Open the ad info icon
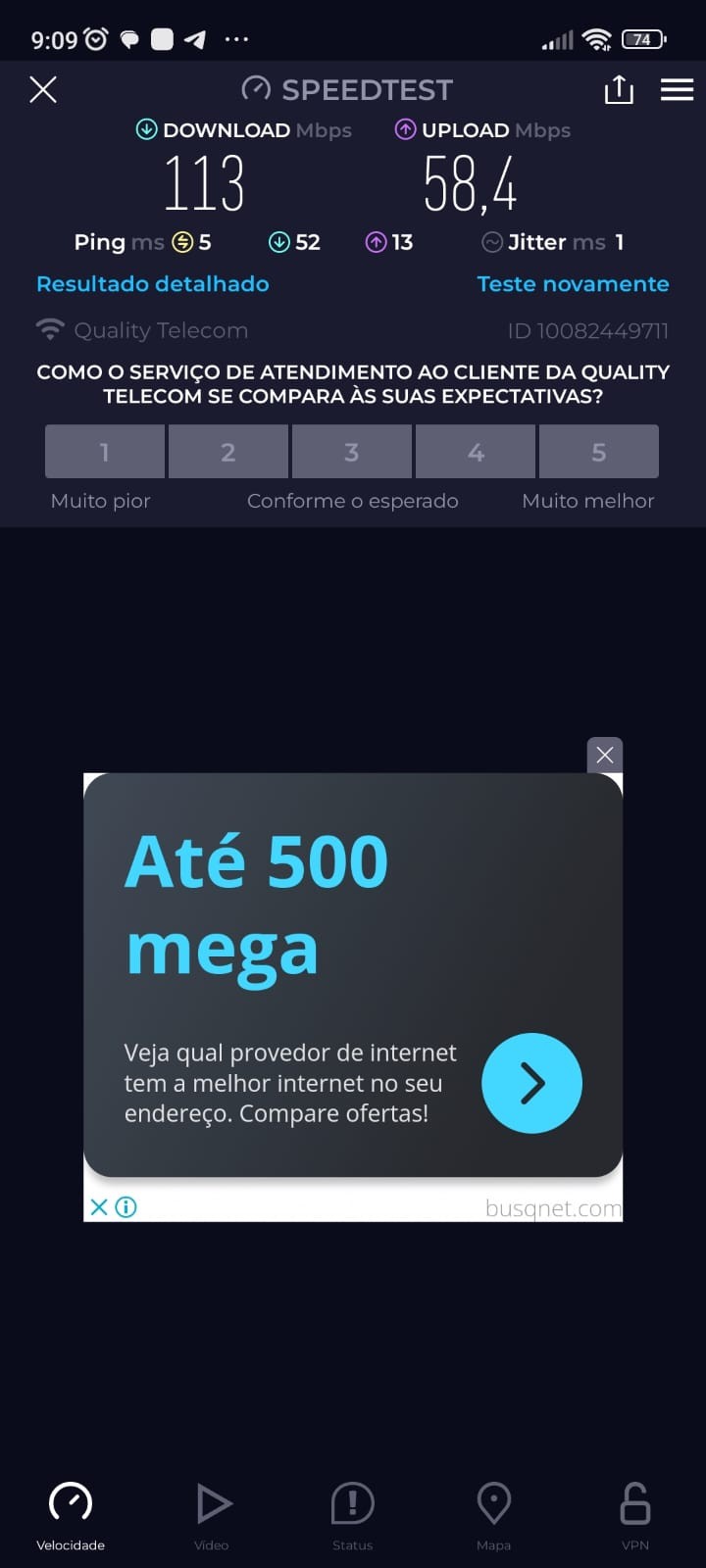Viewport: 706px width, 1568px height. click(x=126, y=1207)
